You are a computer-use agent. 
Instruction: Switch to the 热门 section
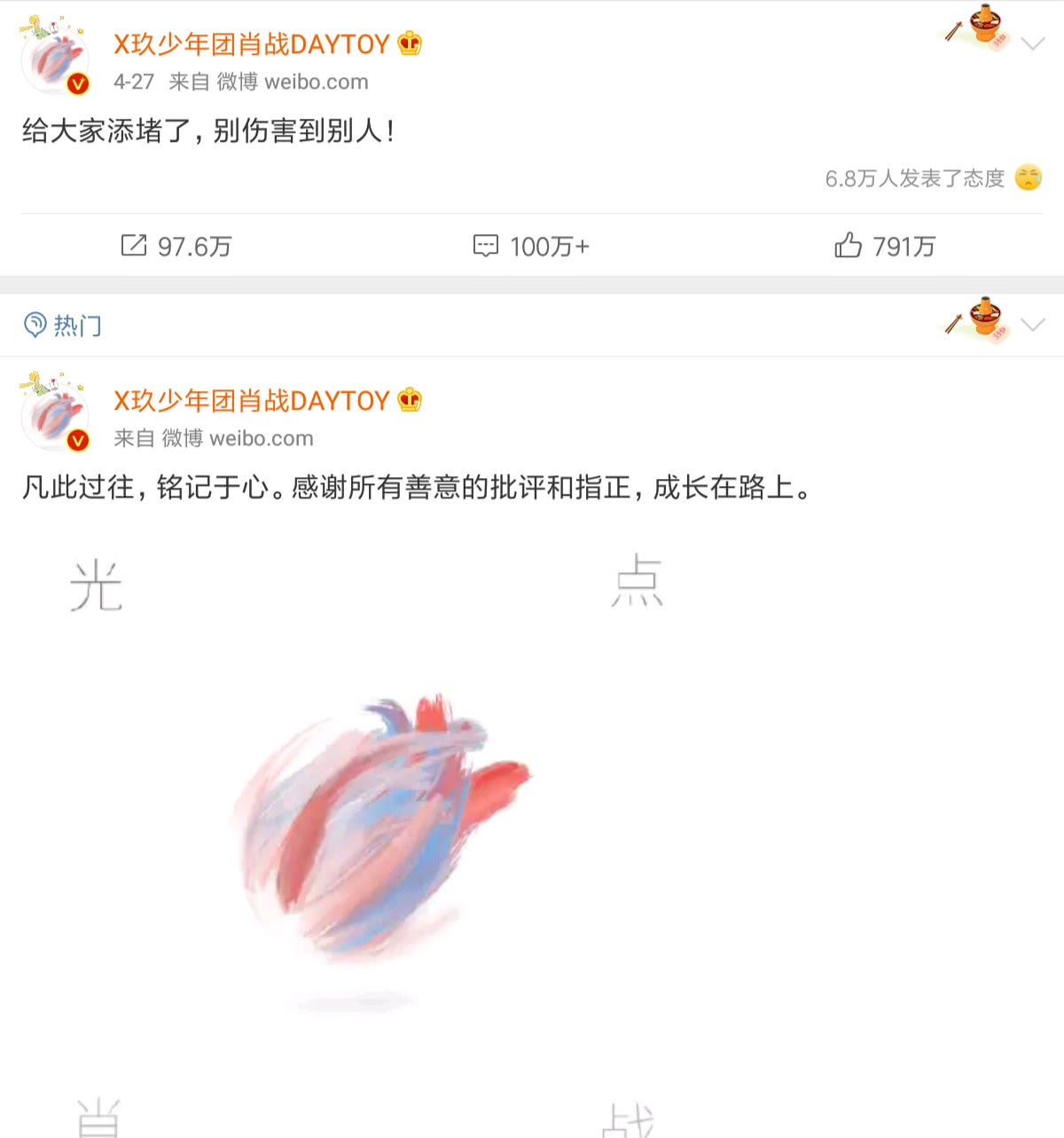click(x=78, y=325)
